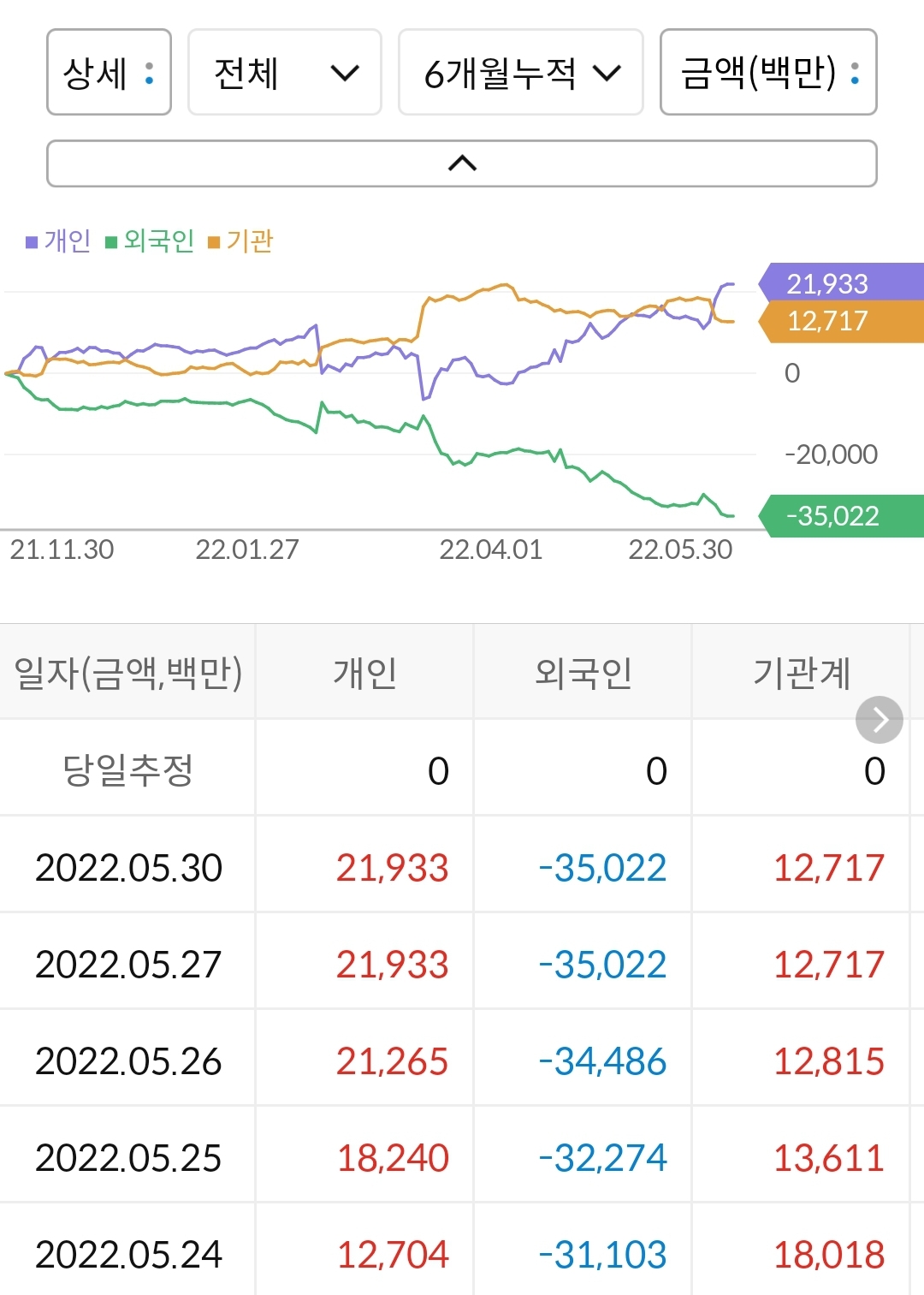This screenshot has height=1295, width=924.
Task: Open the 6개월누적 period dropdown
Action: point(520,73)
